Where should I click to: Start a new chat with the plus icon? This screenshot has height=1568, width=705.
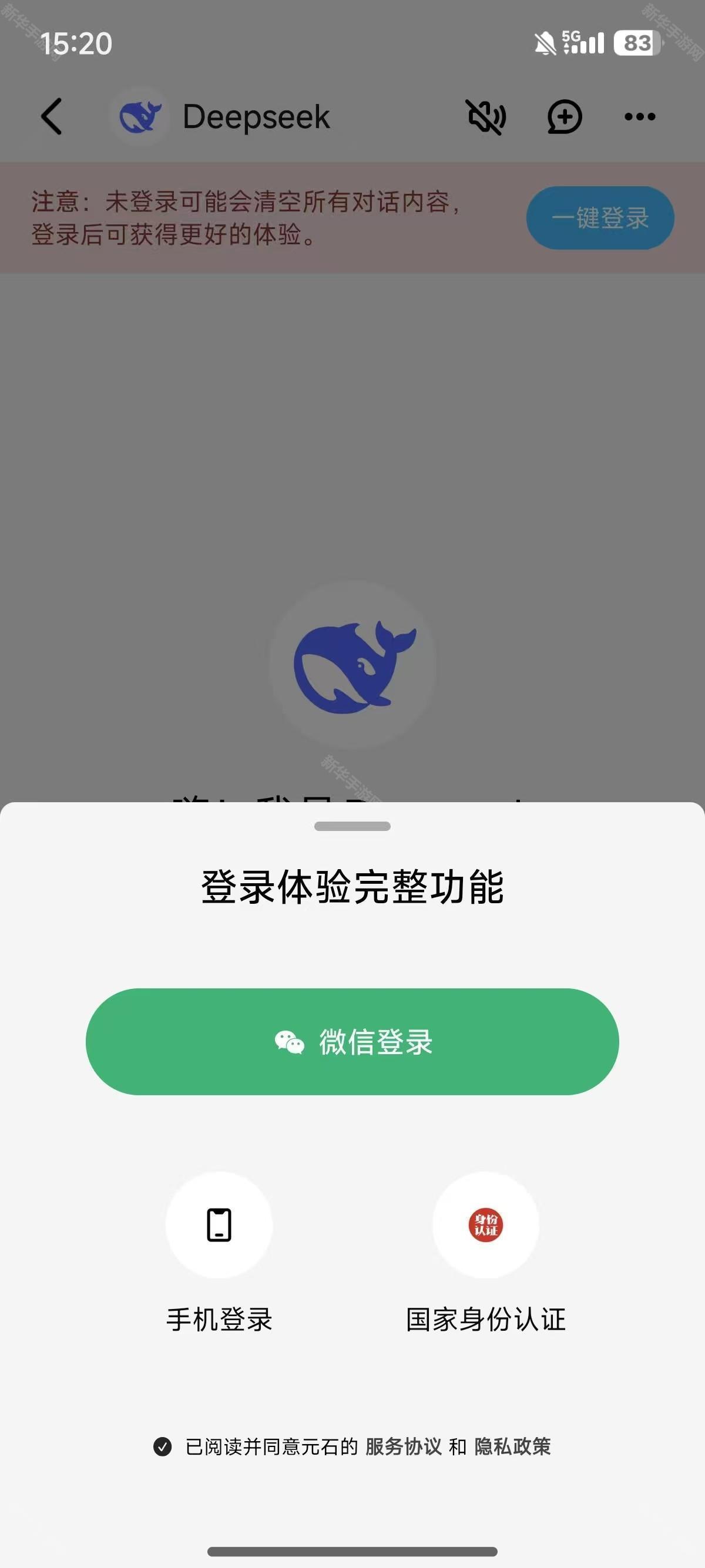click(563, 116)
